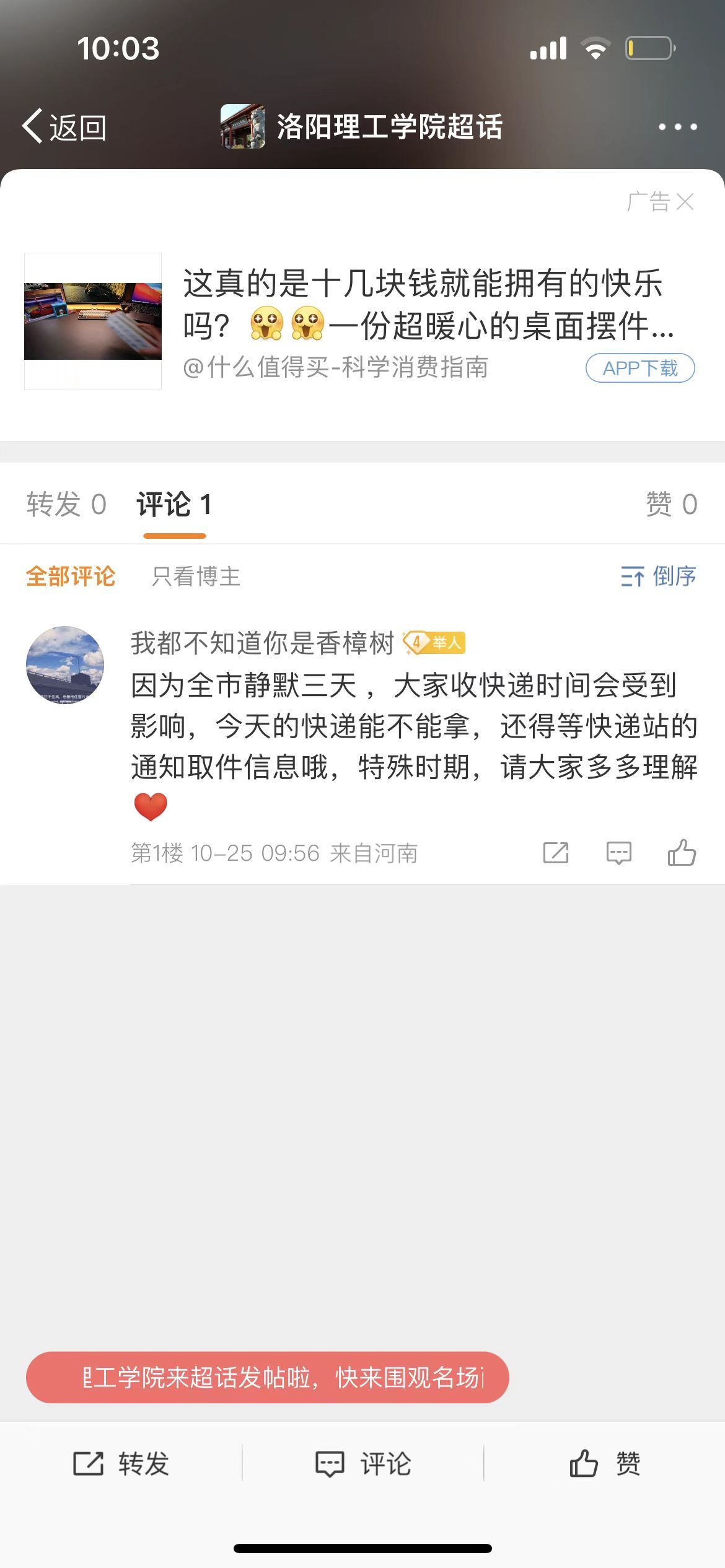Like the 第1楼 comment
This screenshot has width=725, height=1568.
click(682, 853)
